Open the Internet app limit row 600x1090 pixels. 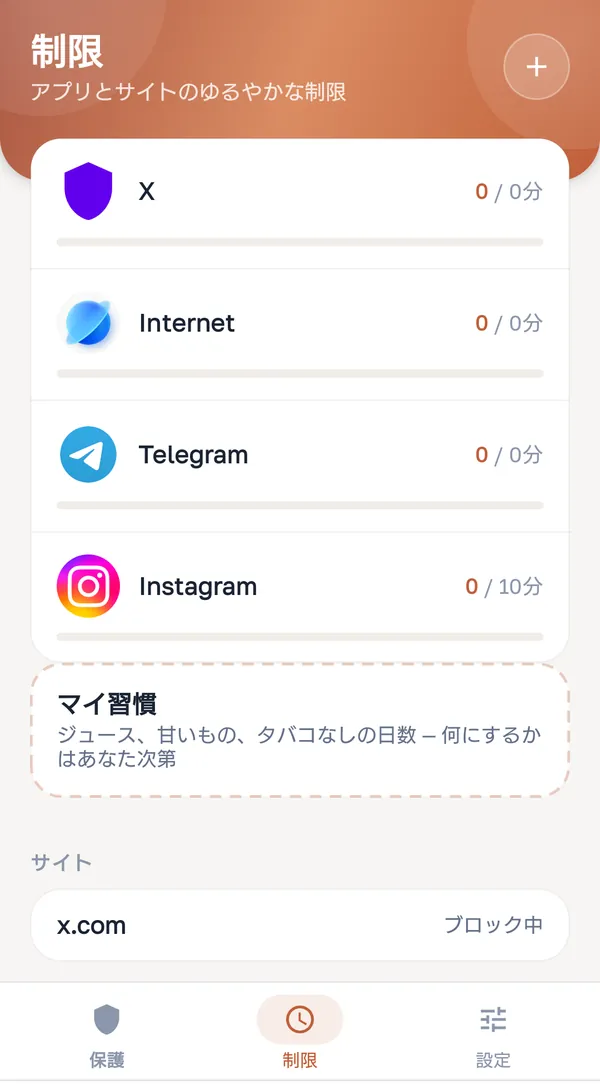[x=300, y=335]
